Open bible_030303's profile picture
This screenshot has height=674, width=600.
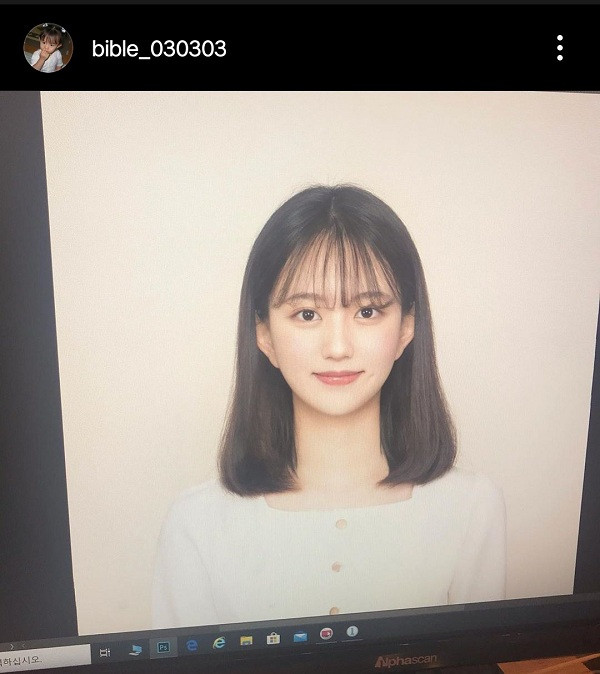pyautogui.click(x=48, y=48)
